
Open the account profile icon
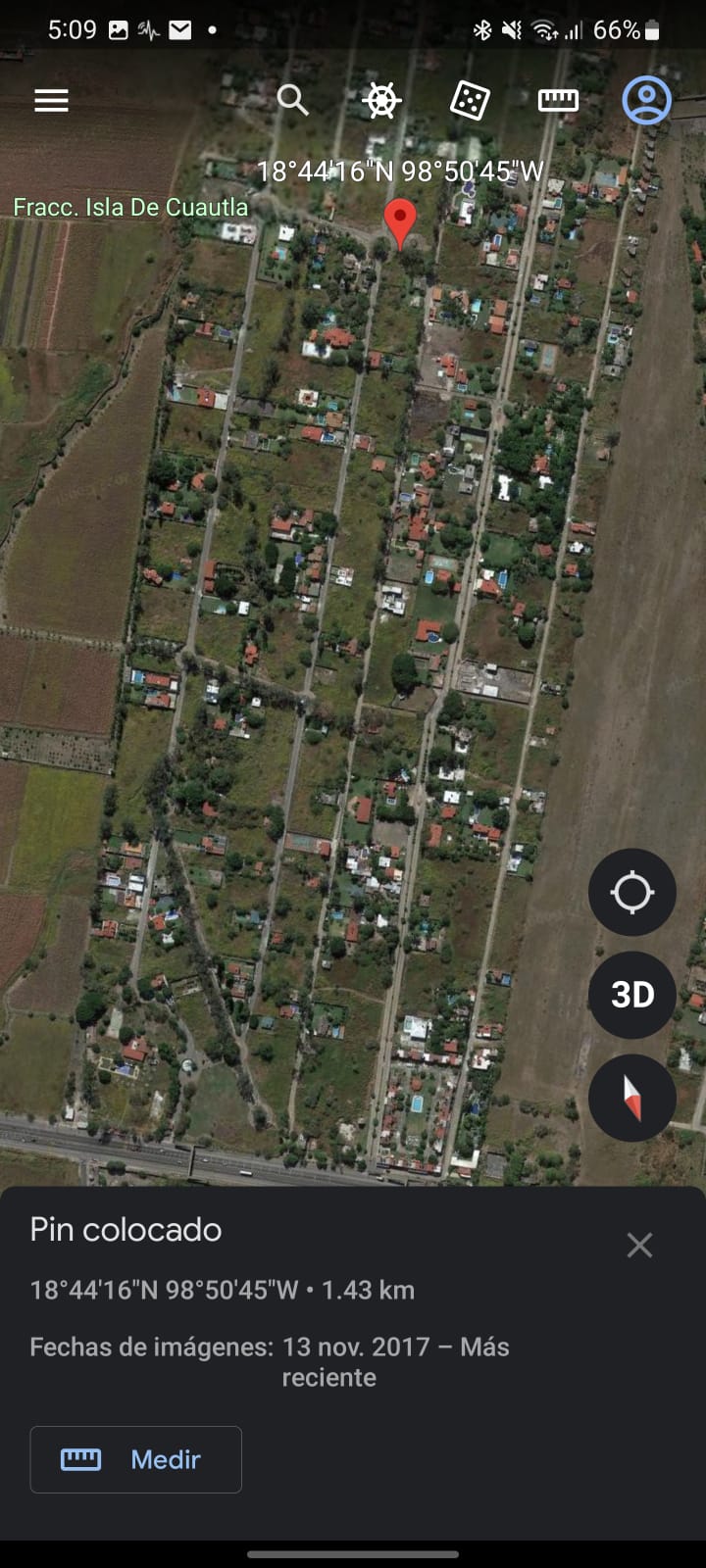[x=646, y=100]
